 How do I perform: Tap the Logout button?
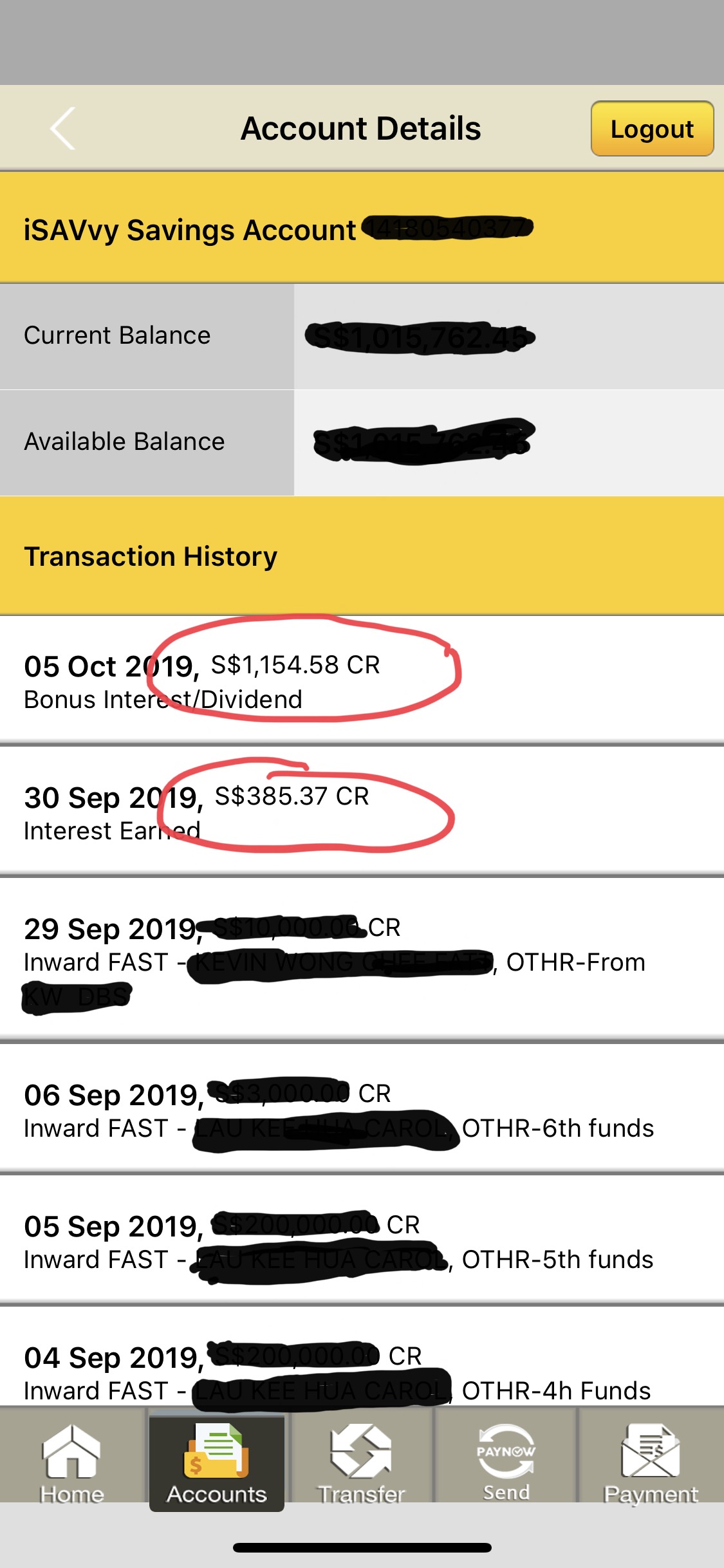pos(651,129)
